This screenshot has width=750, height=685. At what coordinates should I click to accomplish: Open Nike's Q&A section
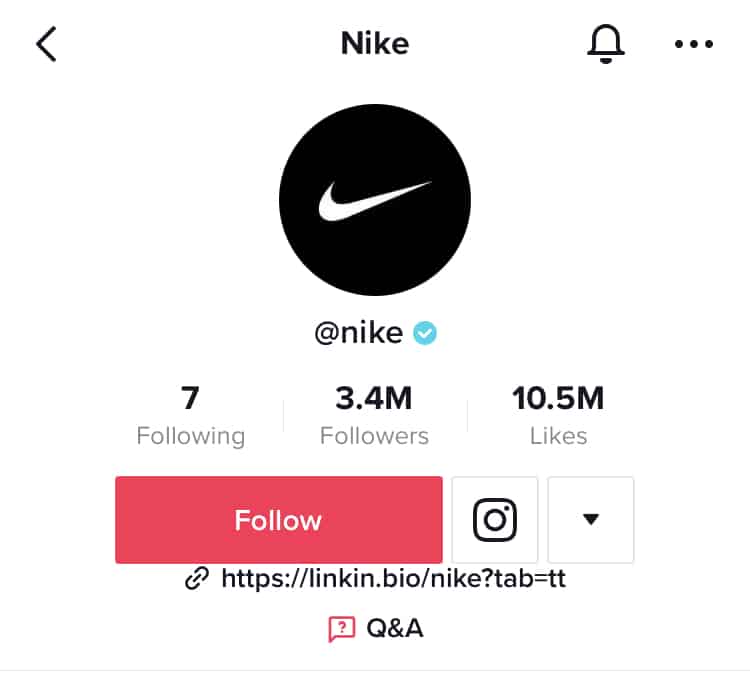[376, 628]
